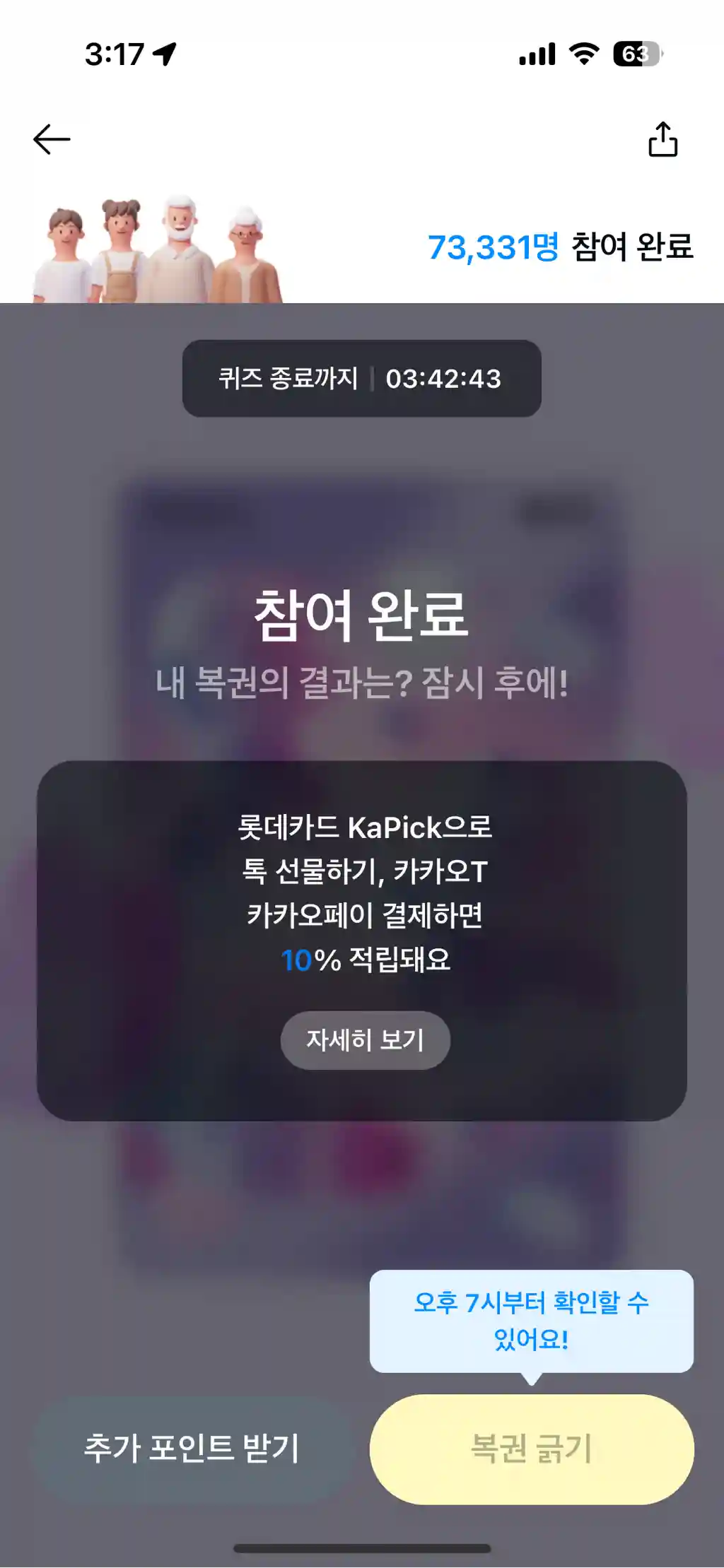Image resolution: width=724 pixels, height=1568 pixels.
Task: Tap 자세히 보기 for KaPick details
Action: point(365,1040)
